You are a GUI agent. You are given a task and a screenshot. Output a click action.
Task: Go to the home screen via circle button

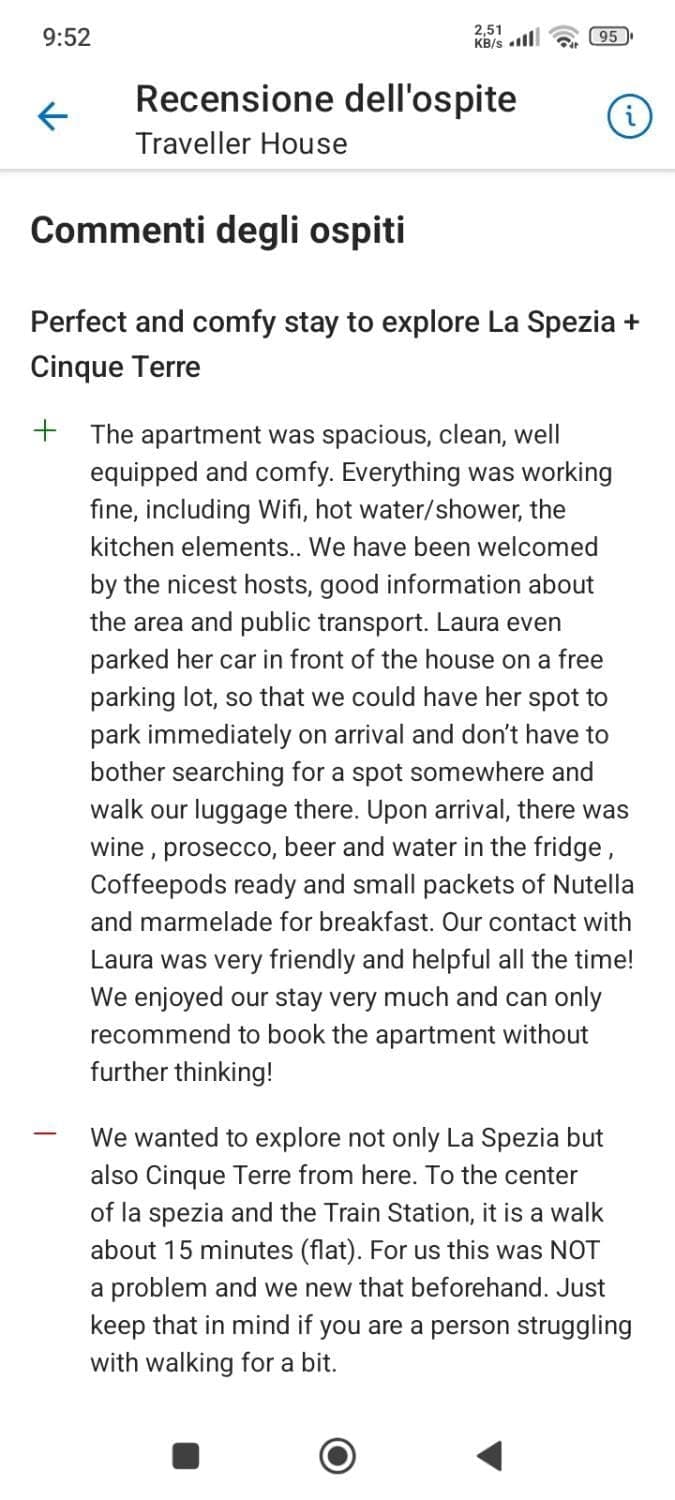pyautogui.click(x=338, y=1455)
